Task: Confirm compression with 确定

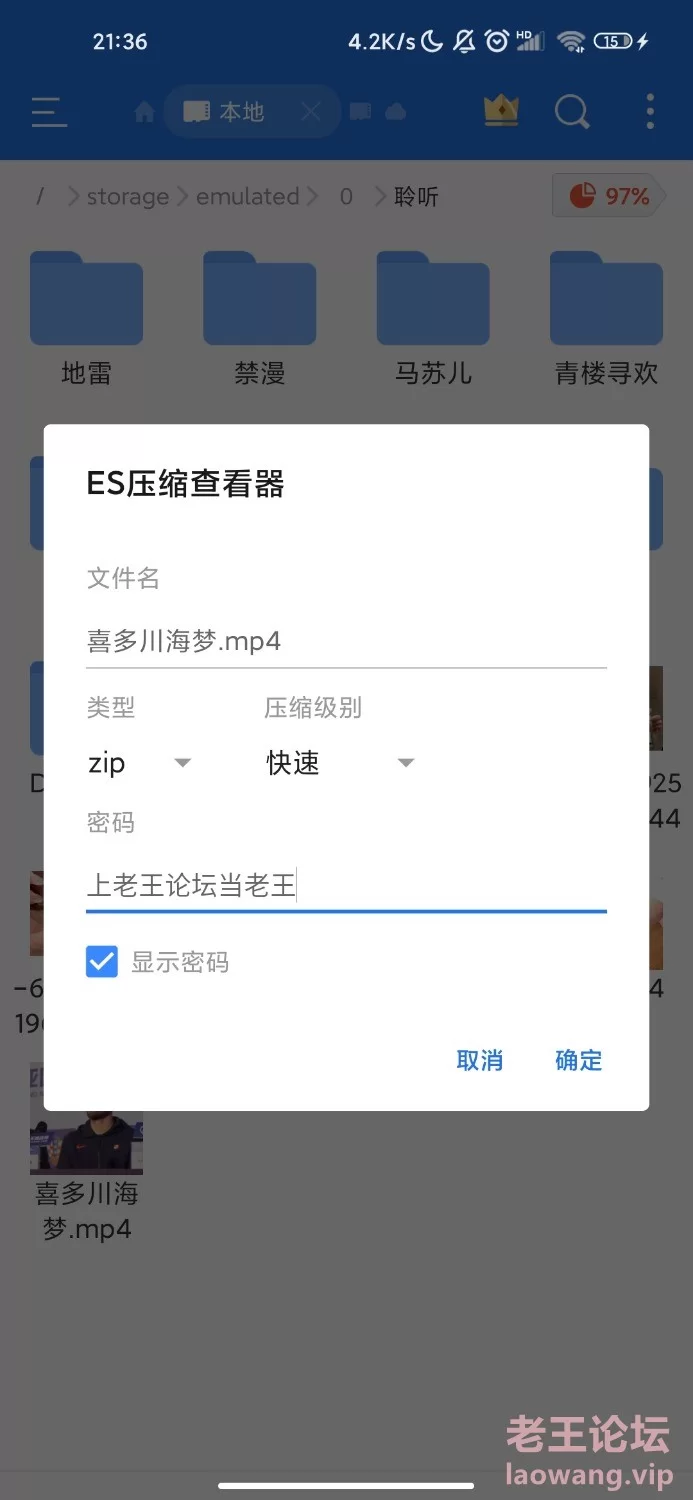Action: point(579,1060)
